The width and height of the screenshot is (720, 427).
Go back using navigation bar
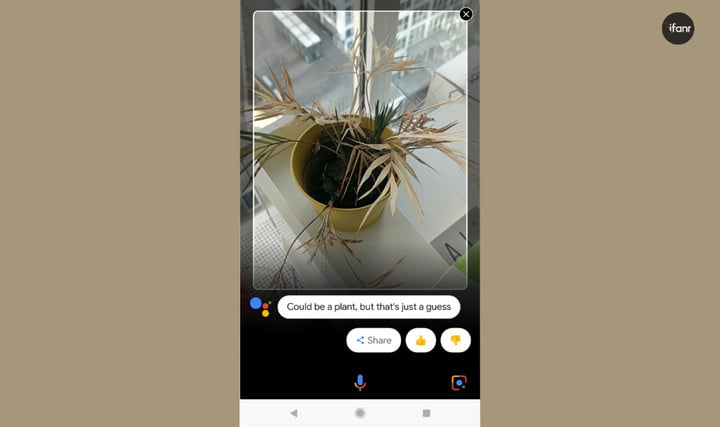pyautogui.click(x=294, y=413)
